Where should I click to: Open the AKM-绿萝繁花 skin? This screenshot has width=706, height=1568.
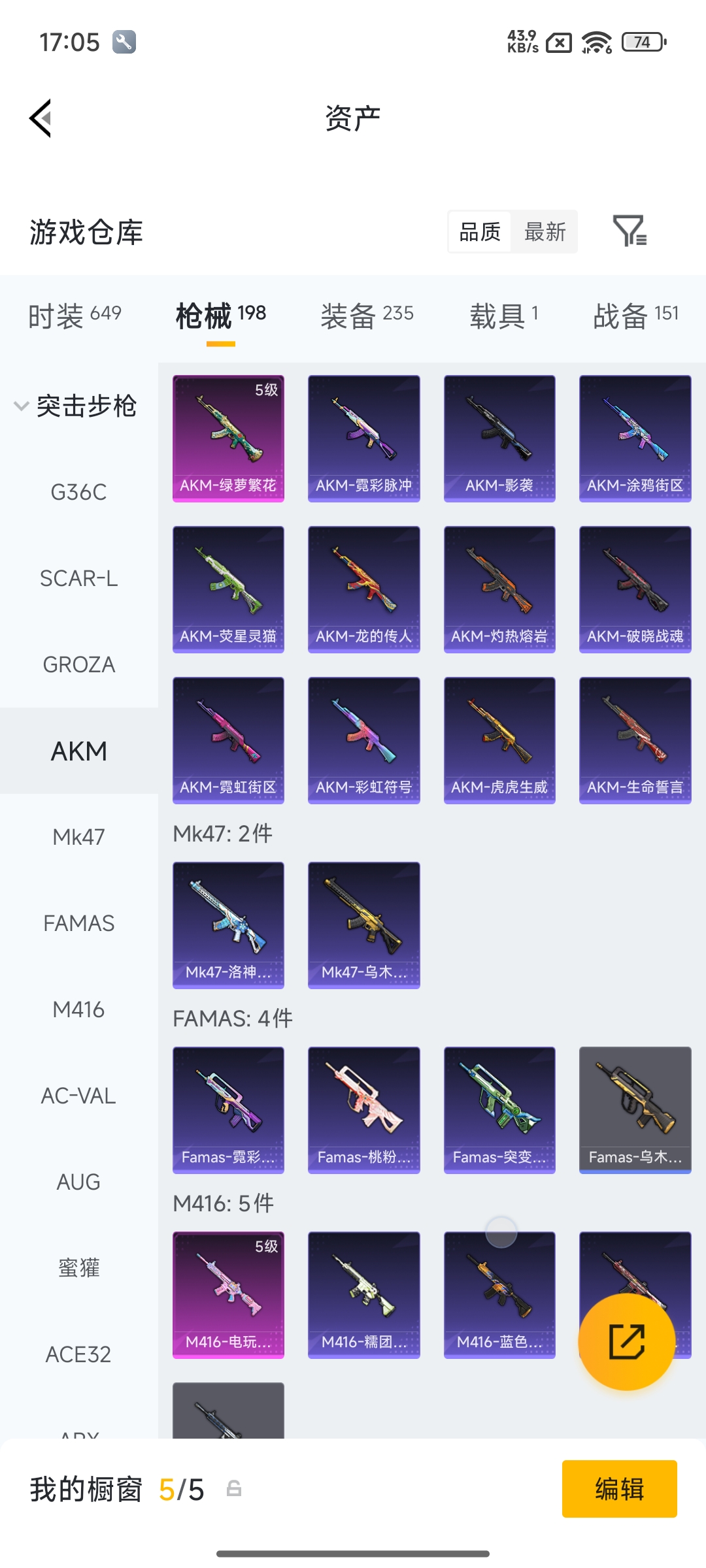pos(228,438)
